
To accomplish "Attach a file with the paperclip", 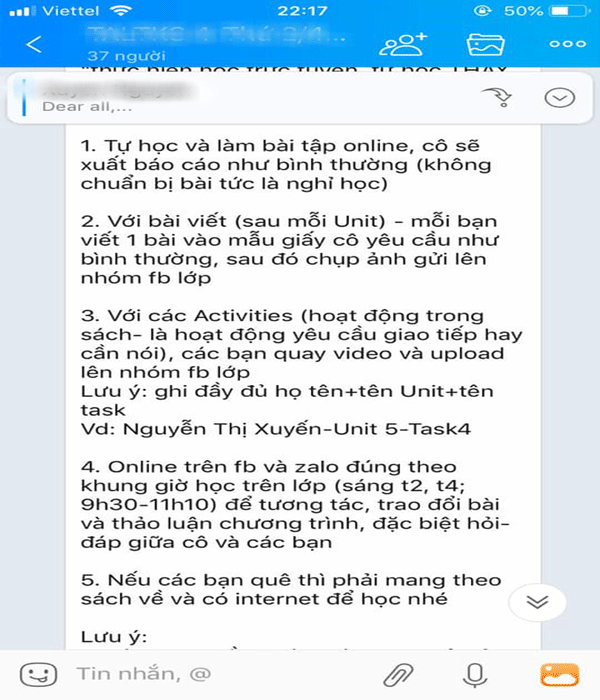I will (x=400, y=673).
